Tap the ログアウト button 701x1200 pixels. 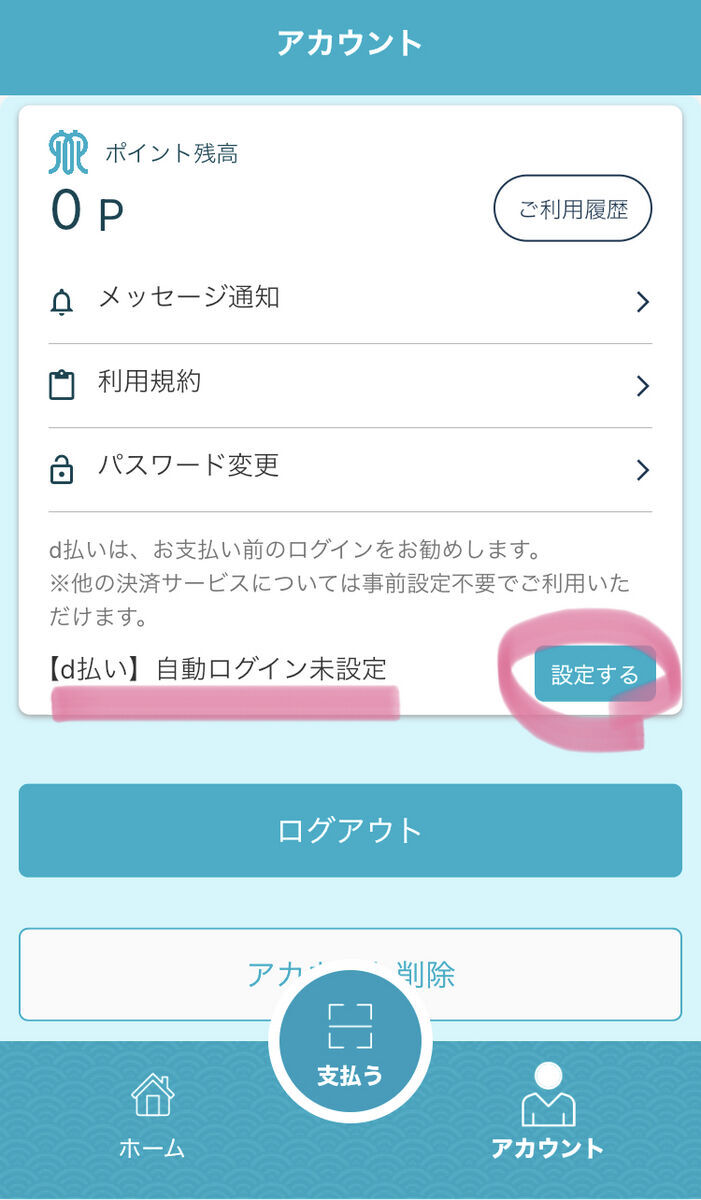coord(350,831)
